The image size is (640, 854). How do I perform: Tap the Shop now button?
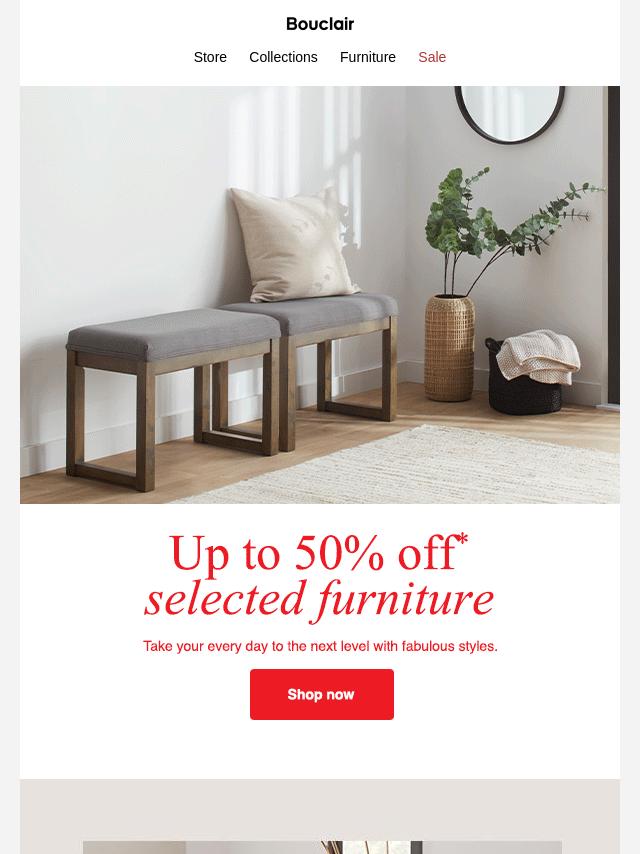[x=321, y=694]
